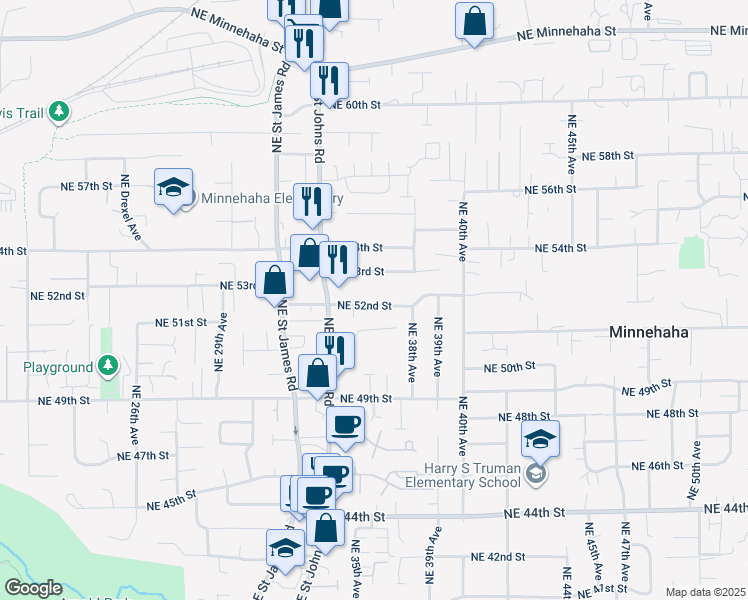Select the school marker beside Minnehaha Elementary

pos(174,189)
